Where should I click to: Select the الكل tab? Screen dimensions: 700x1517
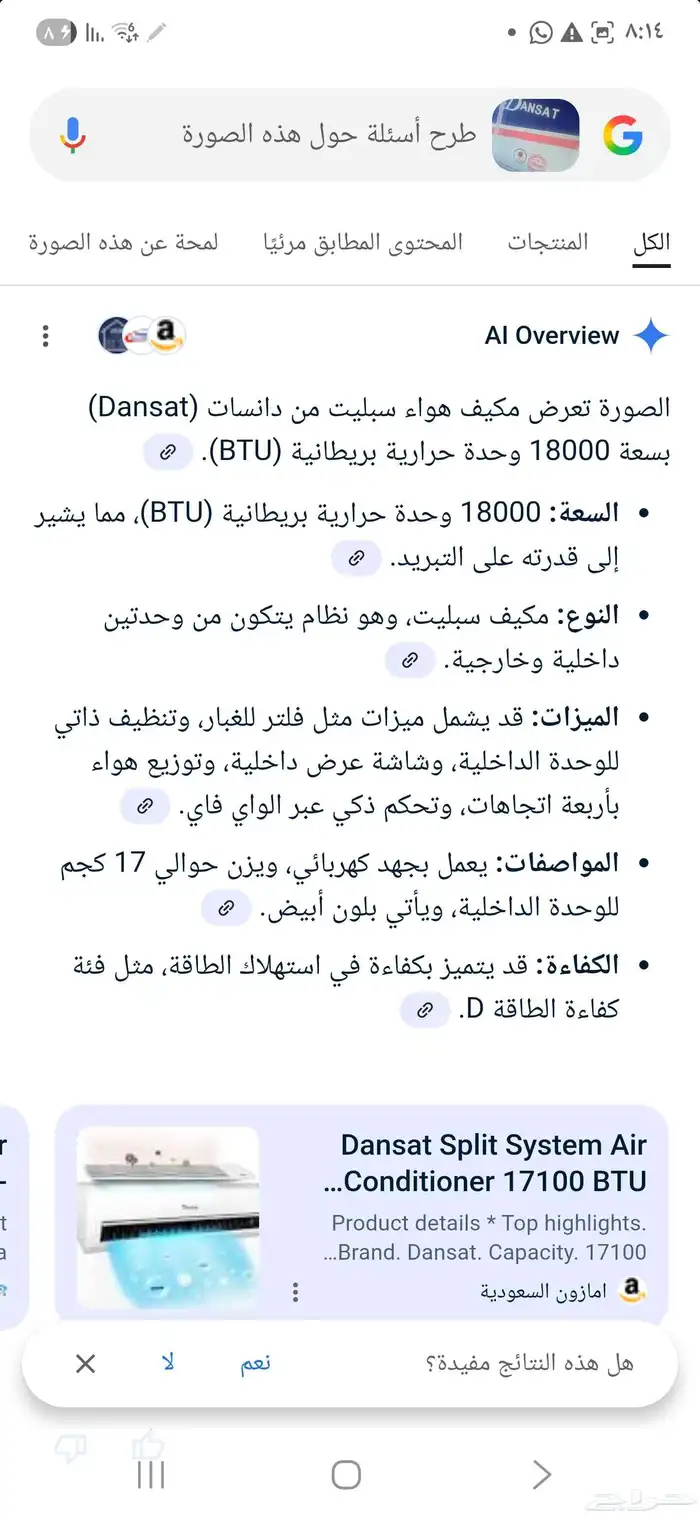click(651, 242)
